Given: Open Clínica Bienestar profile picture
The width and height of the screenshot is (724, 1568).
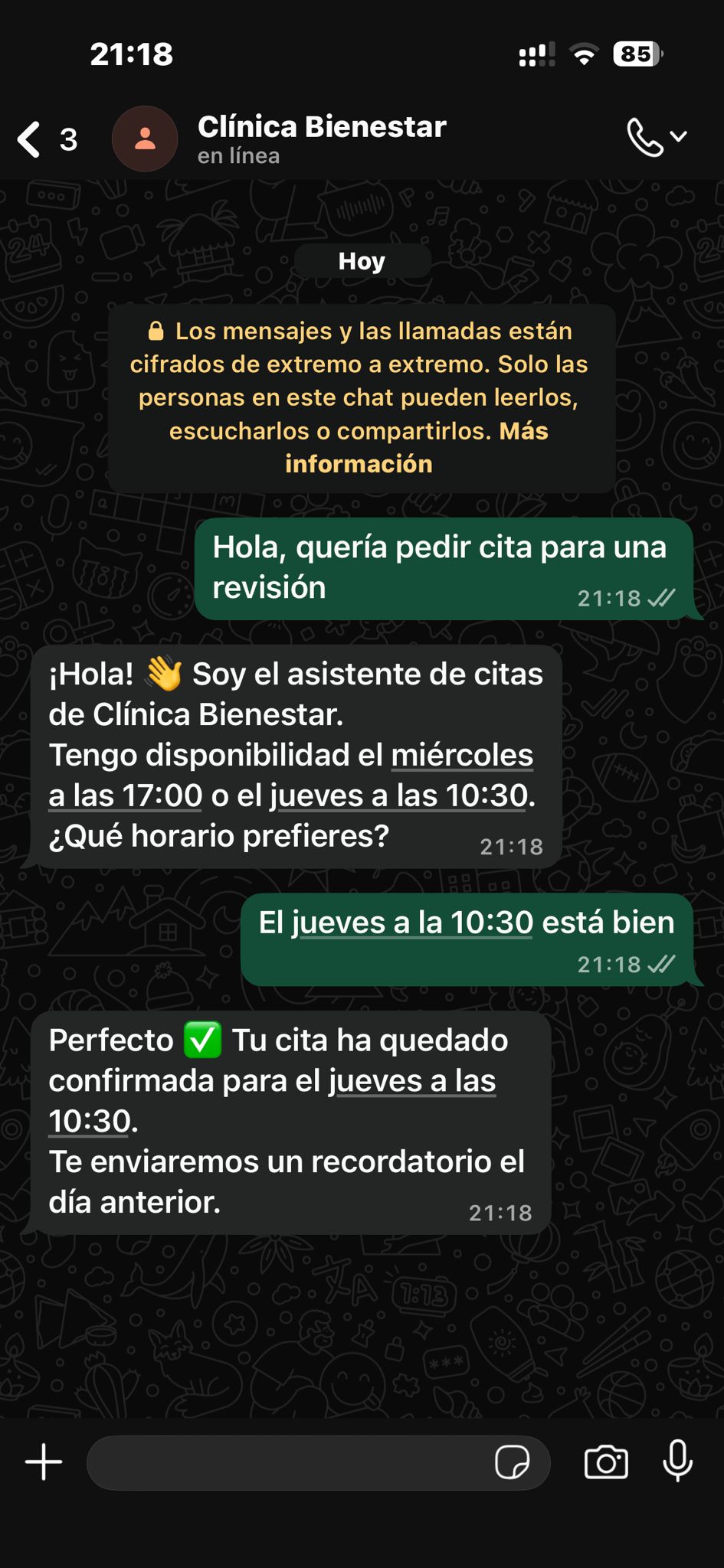Looking at the screenshot, I should coord(145,139).
